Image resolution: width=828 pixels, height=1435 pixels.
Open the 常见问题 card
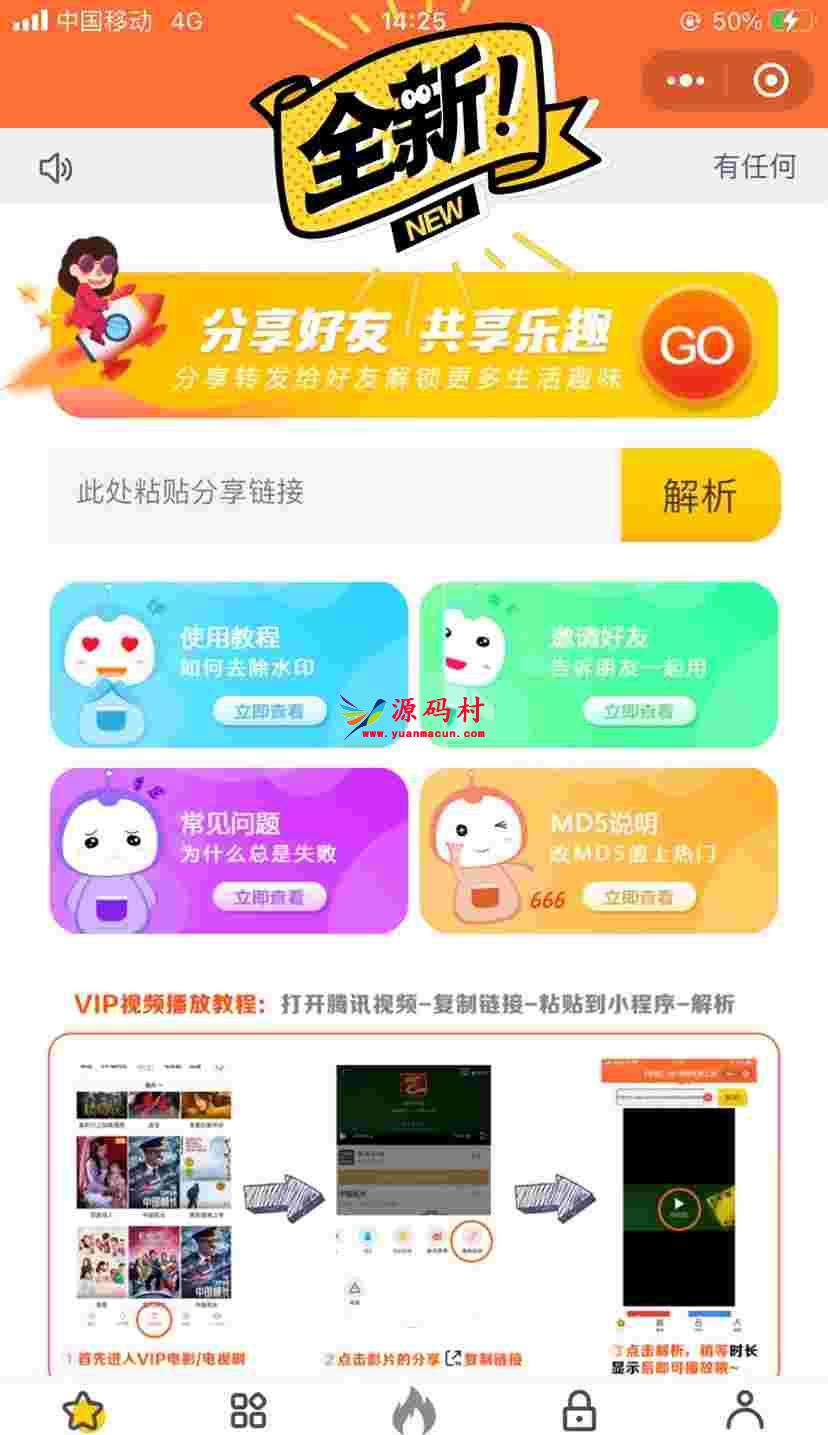229,850
